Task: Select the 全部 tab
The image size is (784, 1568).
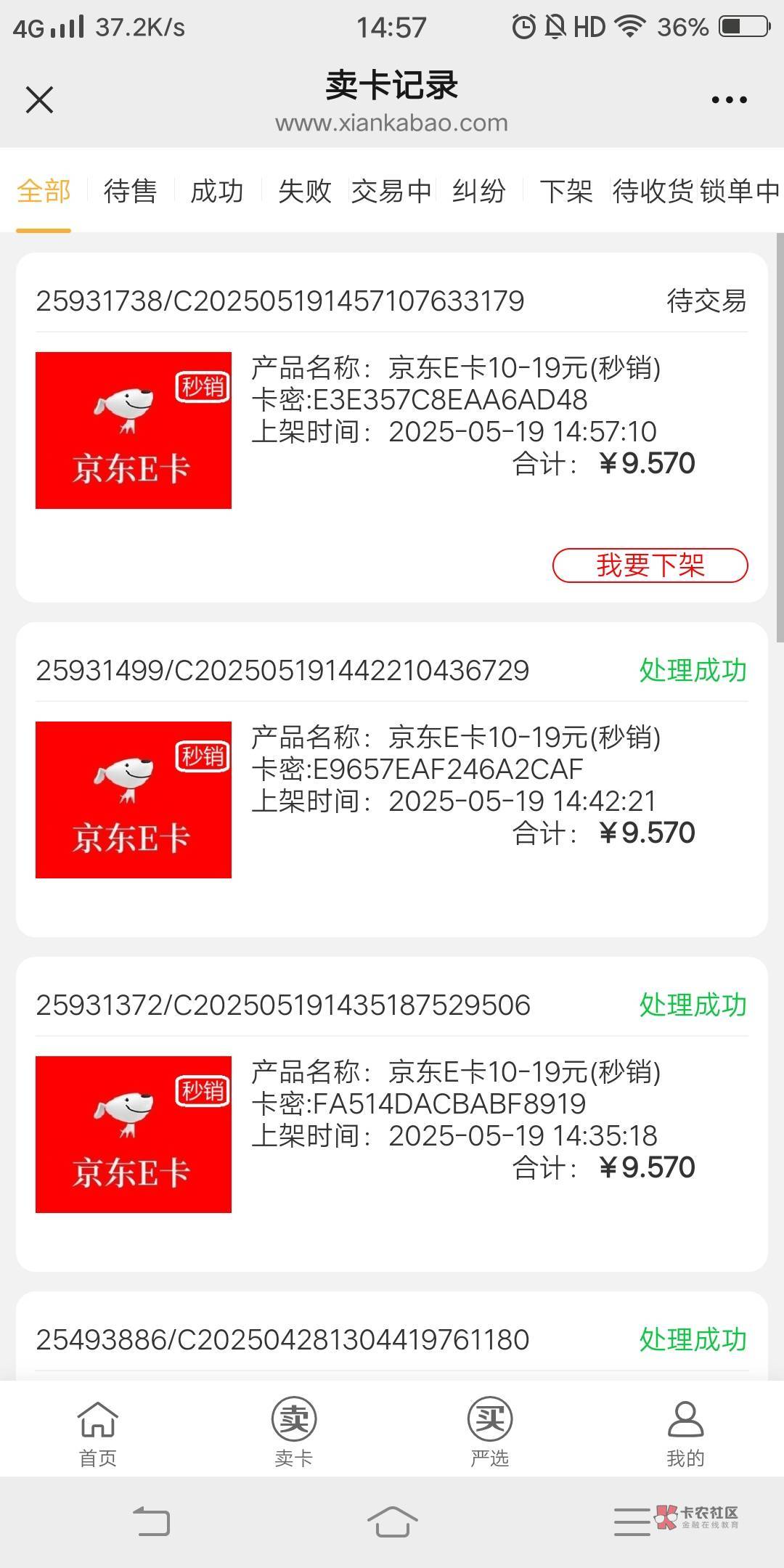Action: coord(44,191)
